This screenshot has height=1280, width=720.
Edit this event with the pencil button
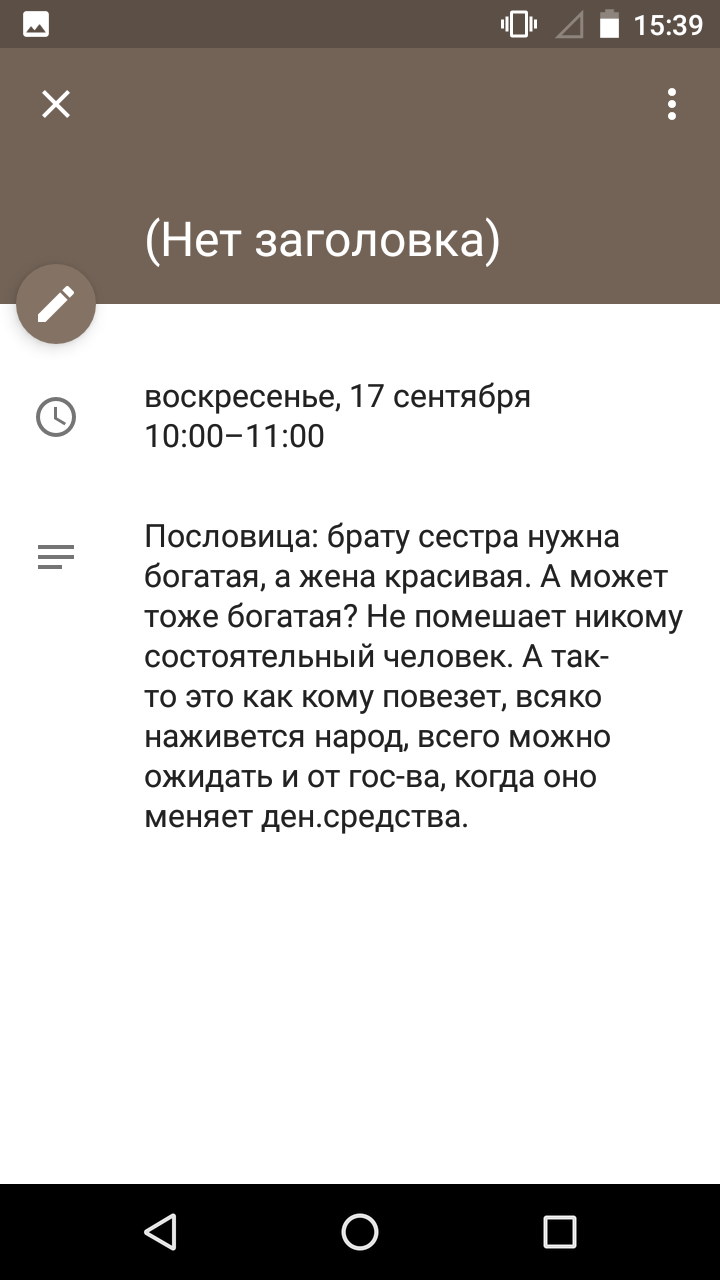[x=56, y=304]
